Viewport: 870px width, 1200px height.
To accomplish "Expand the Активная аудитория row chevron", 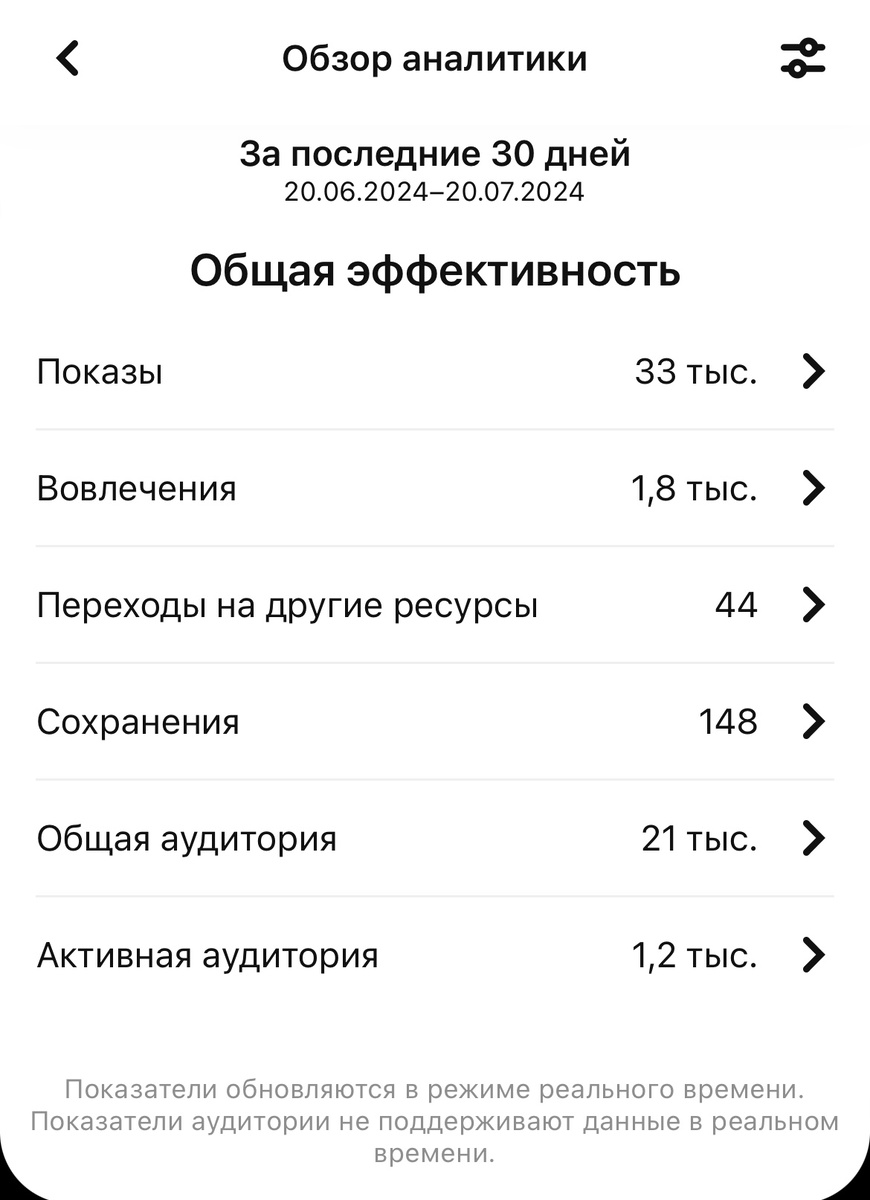I will [x=814, y=955].
